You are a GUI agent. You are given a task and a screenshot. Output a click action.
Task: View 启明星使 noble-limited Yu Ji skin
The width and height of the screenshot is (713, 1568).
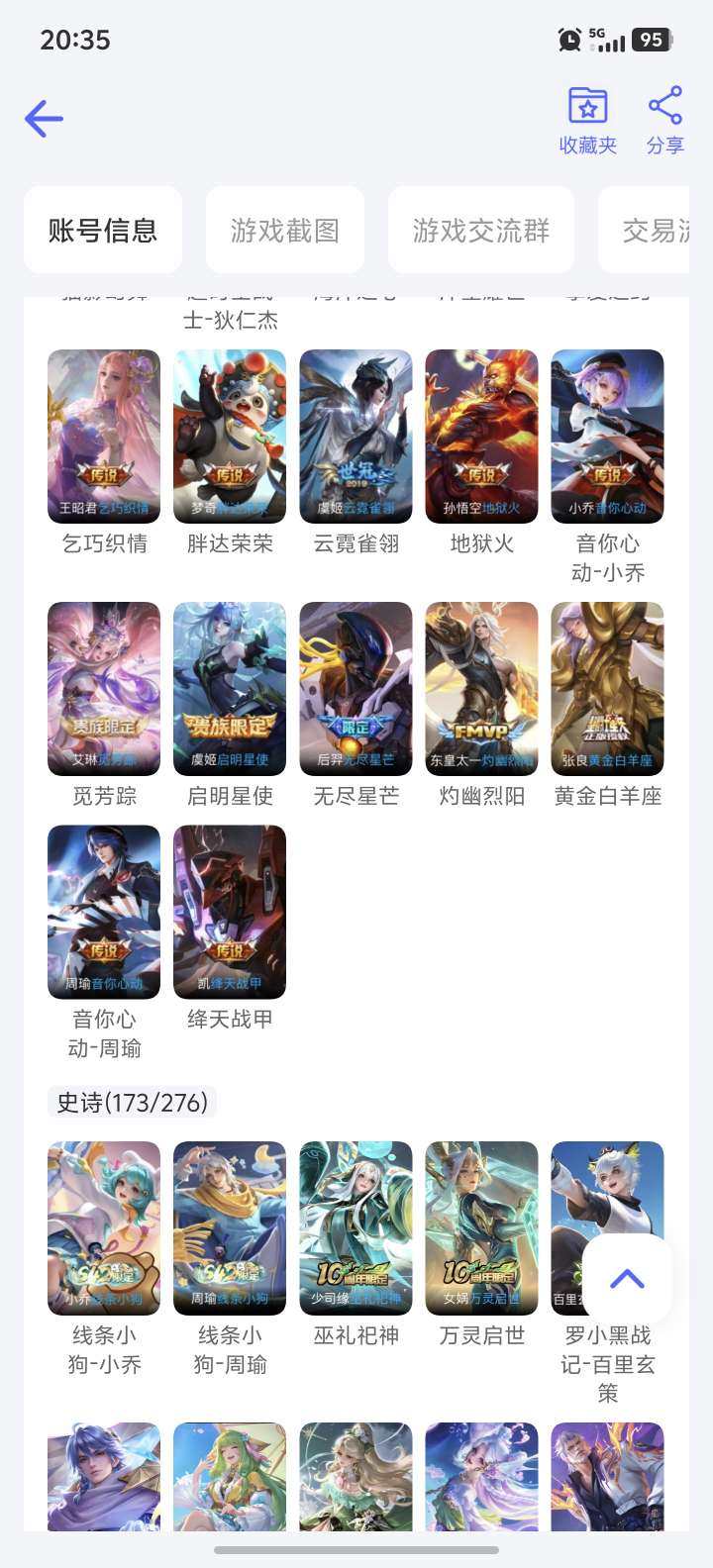(x=229, y=687)
